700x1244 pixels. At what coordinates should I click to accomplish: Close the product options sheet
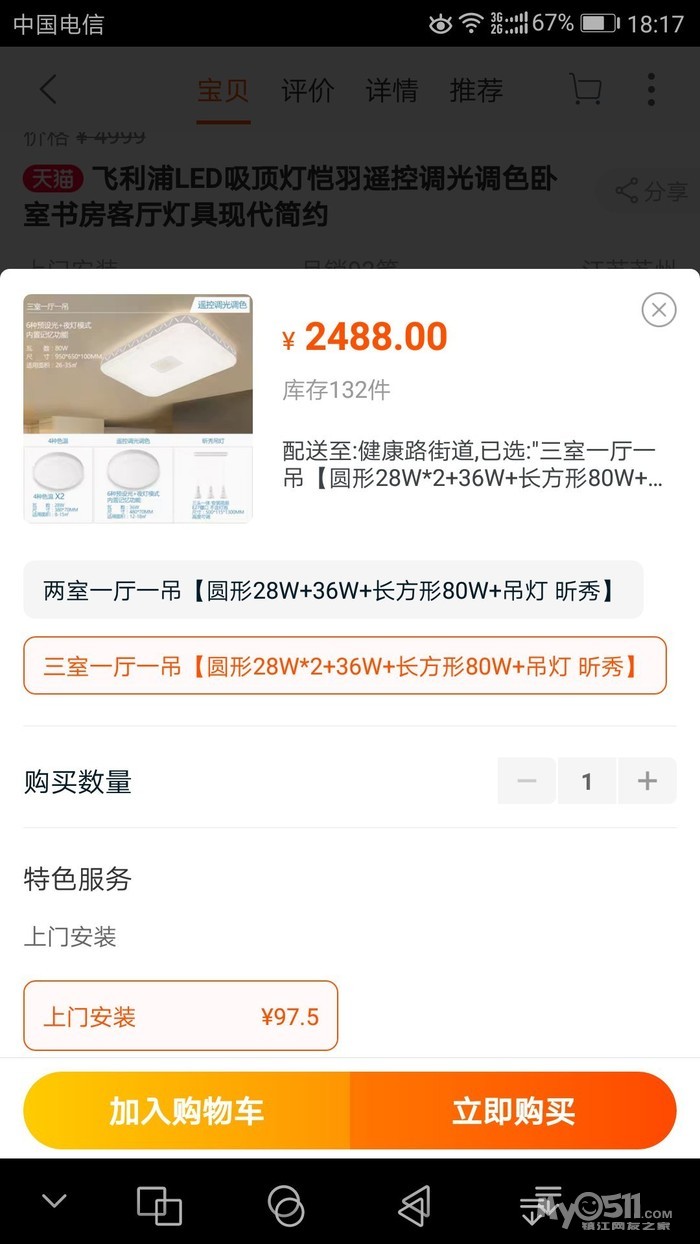[658, 310]
